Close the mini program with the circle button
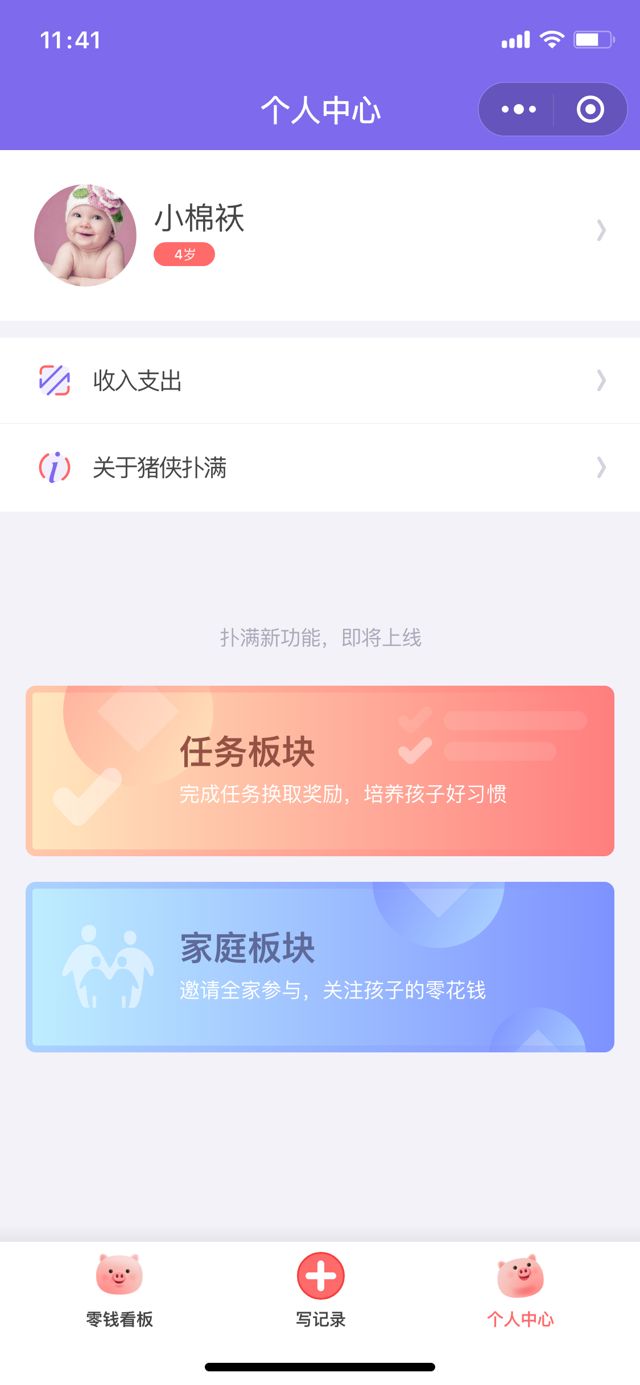640x1385 pixels. 591,109
